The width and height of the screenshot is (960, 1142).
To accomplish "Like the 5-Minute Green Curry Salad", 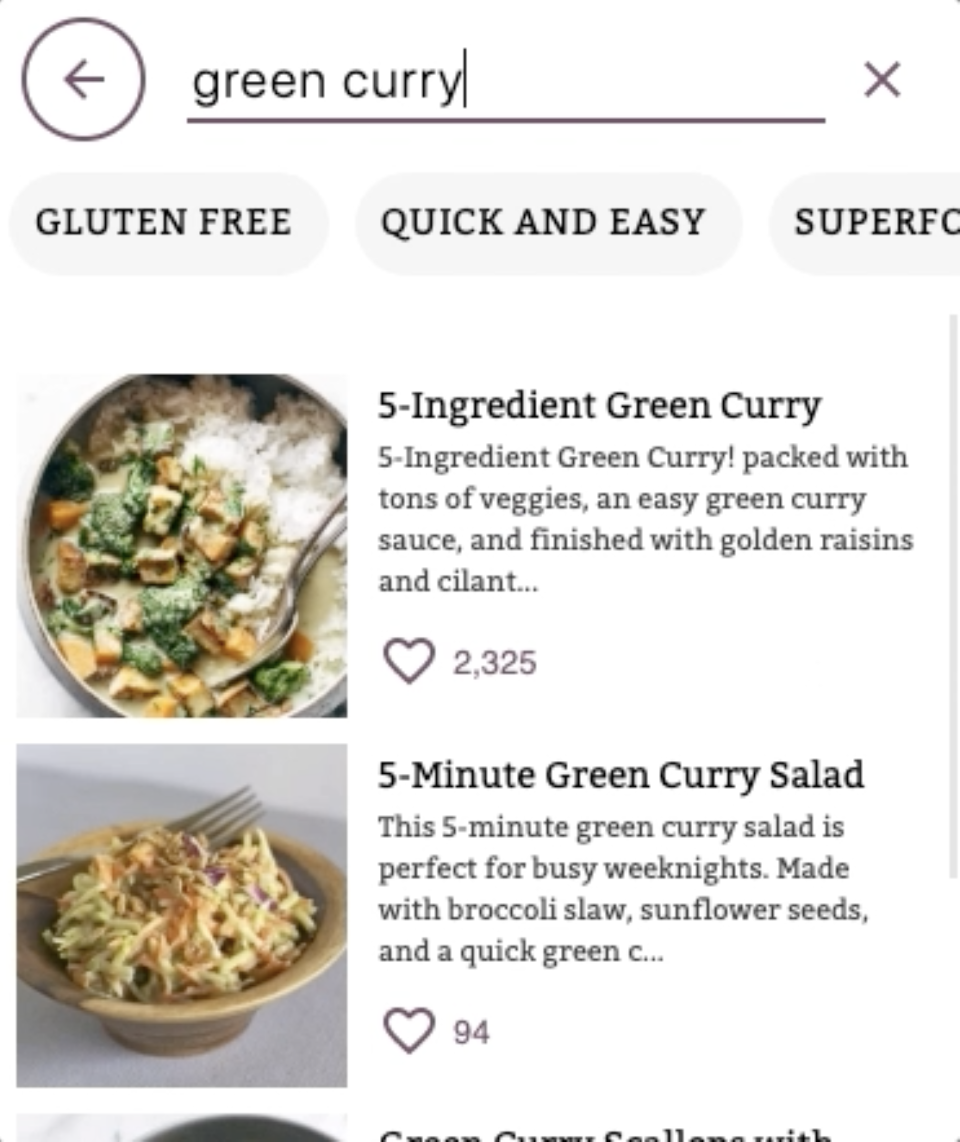I will tap(409, 1031).
